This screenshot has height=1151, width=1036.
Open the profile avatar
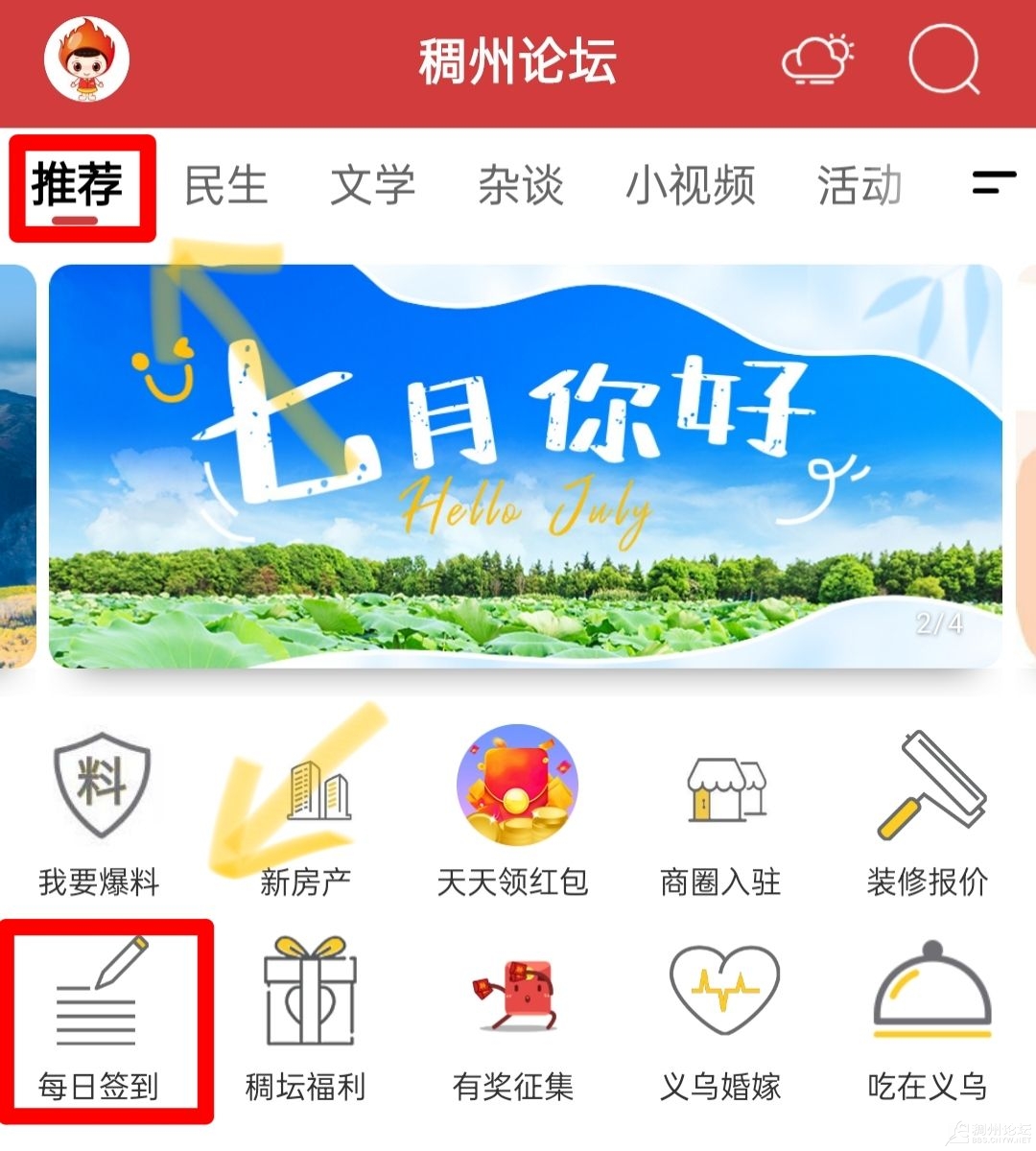[86, 59]
